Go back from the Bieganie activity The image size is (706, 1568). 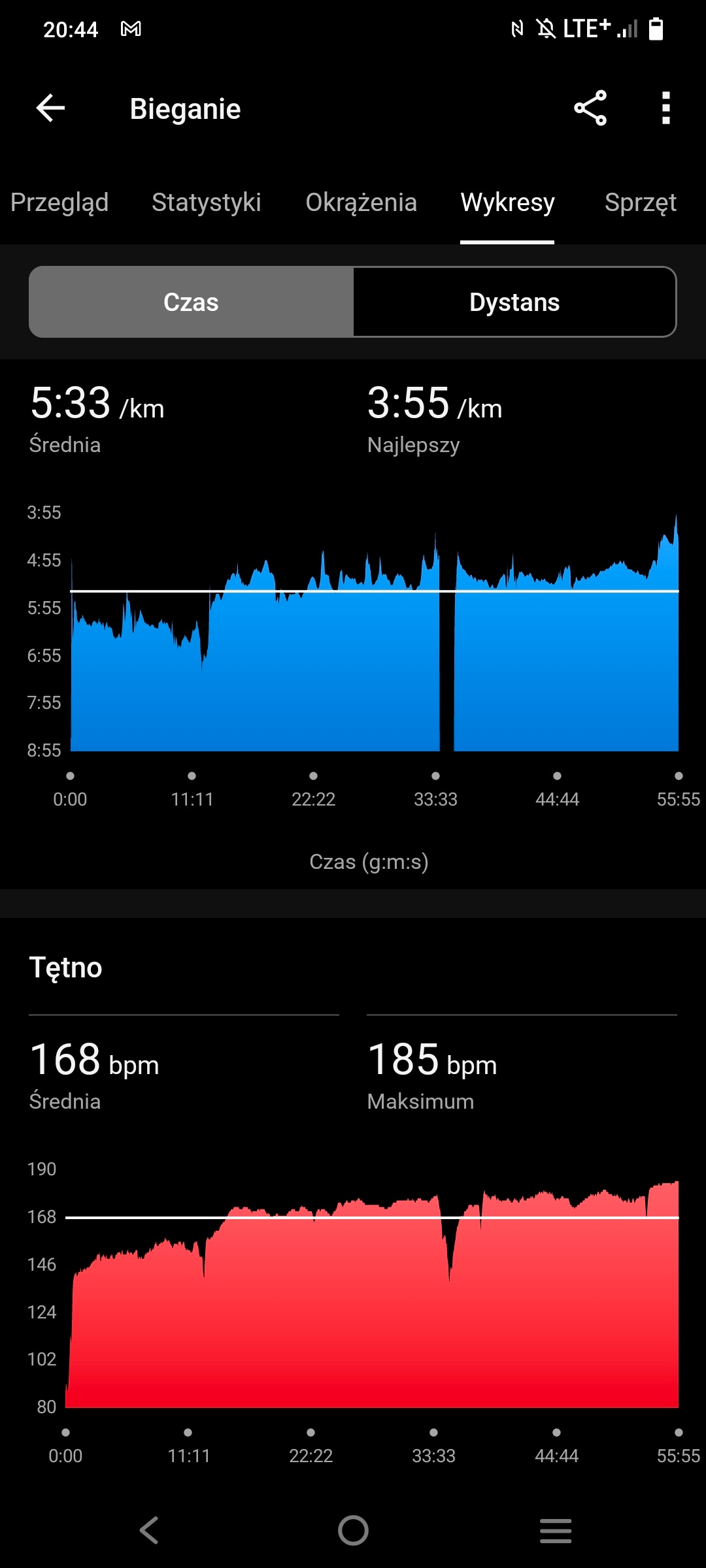click(50, 108)
